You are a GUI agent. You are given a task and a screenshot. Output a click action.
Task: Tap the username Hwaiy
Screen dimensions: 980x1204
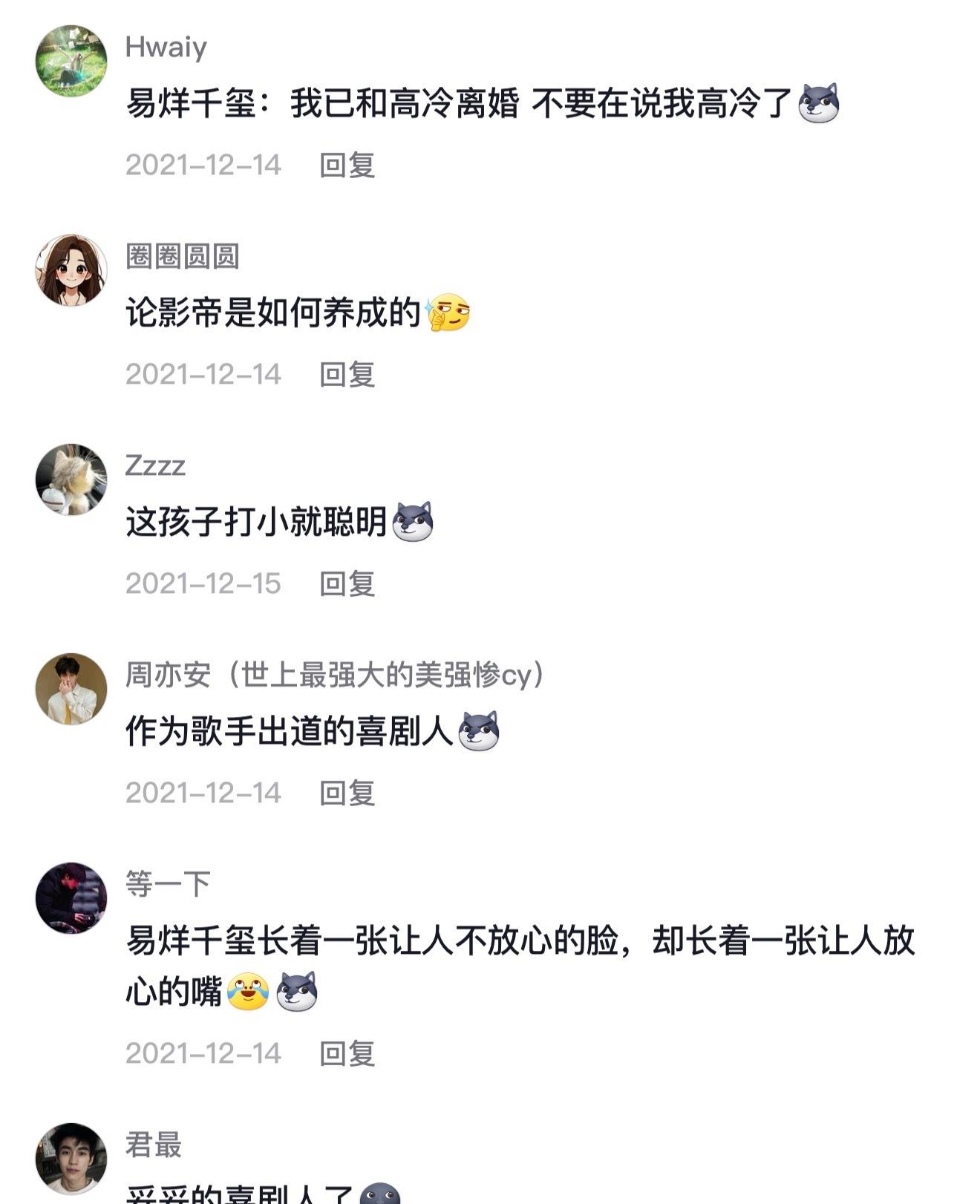[166, 47]
